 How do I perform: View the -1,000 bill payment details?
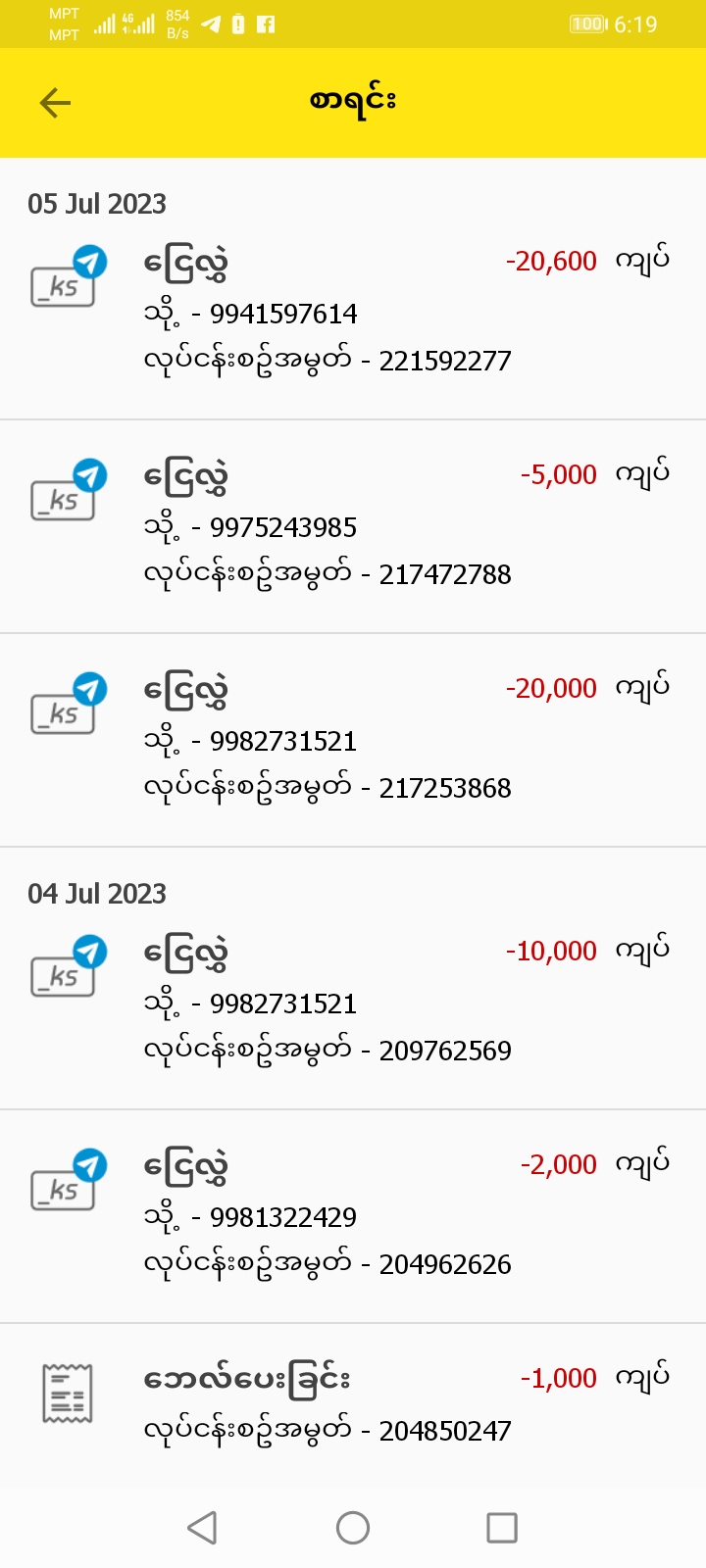[353, 1403]
